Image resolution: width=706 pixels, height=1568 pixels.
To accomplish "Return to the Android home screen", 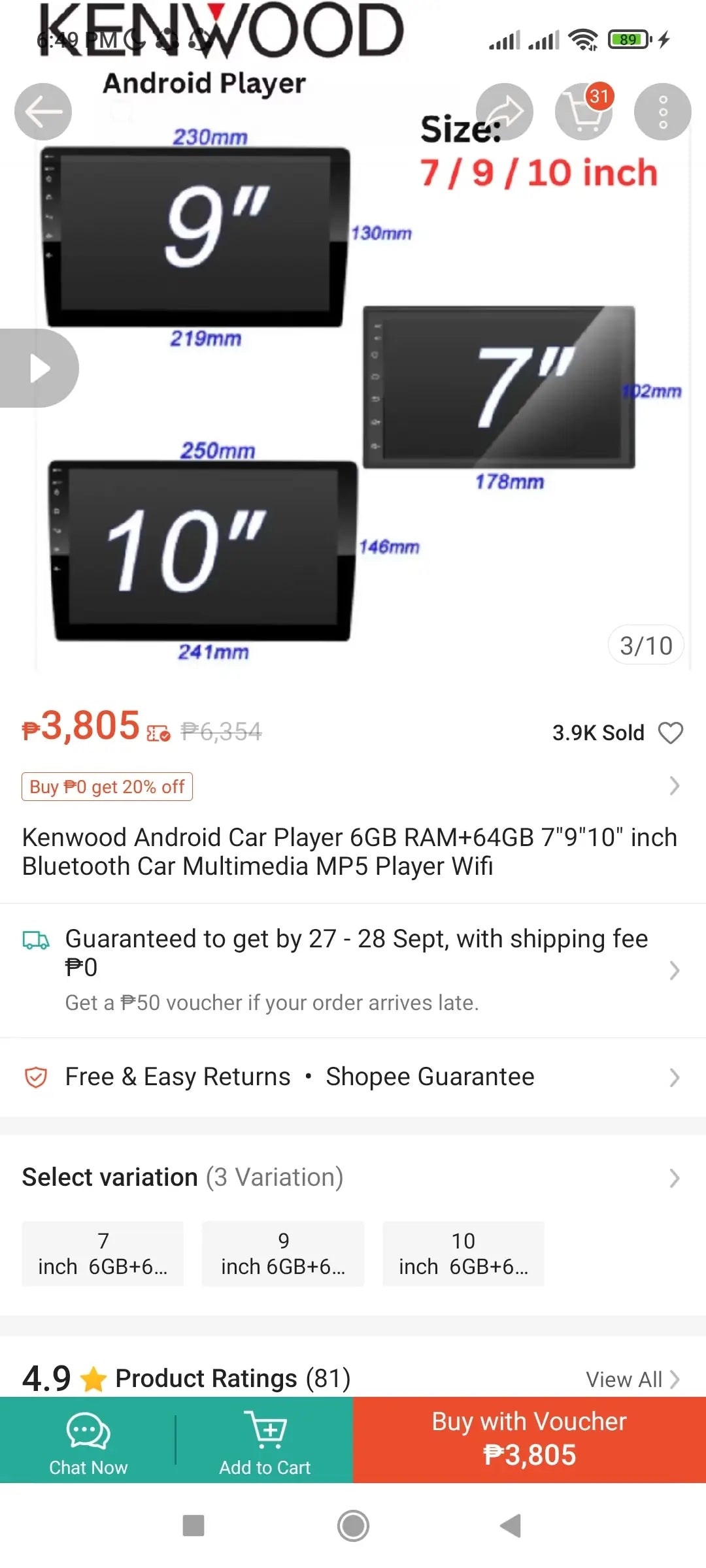I will click(x=353, y=1526).
